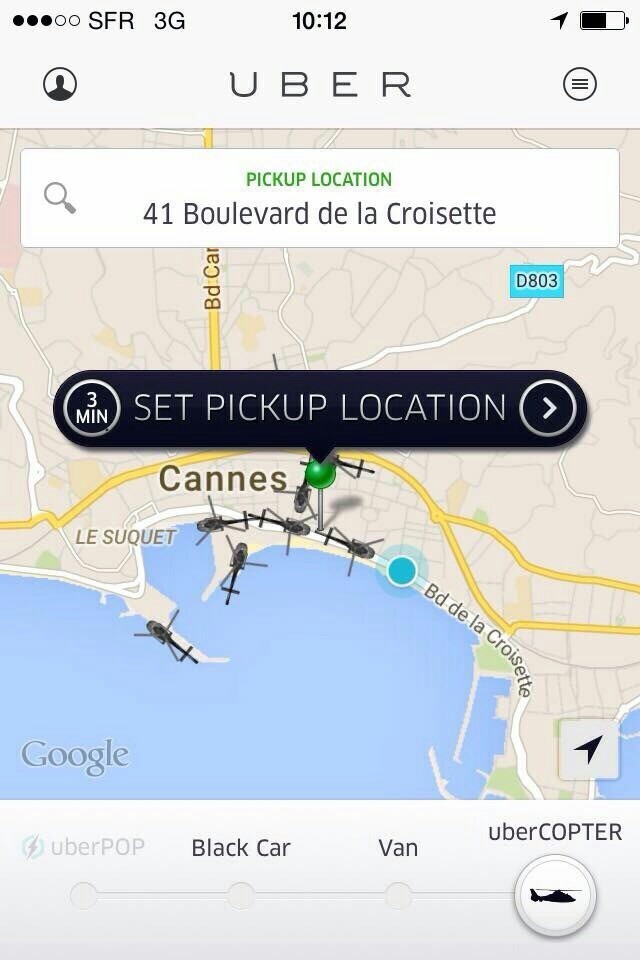This screenshot has width=640, height=960.
Task: Open the hamburger menu
Action: click(580, 85)
